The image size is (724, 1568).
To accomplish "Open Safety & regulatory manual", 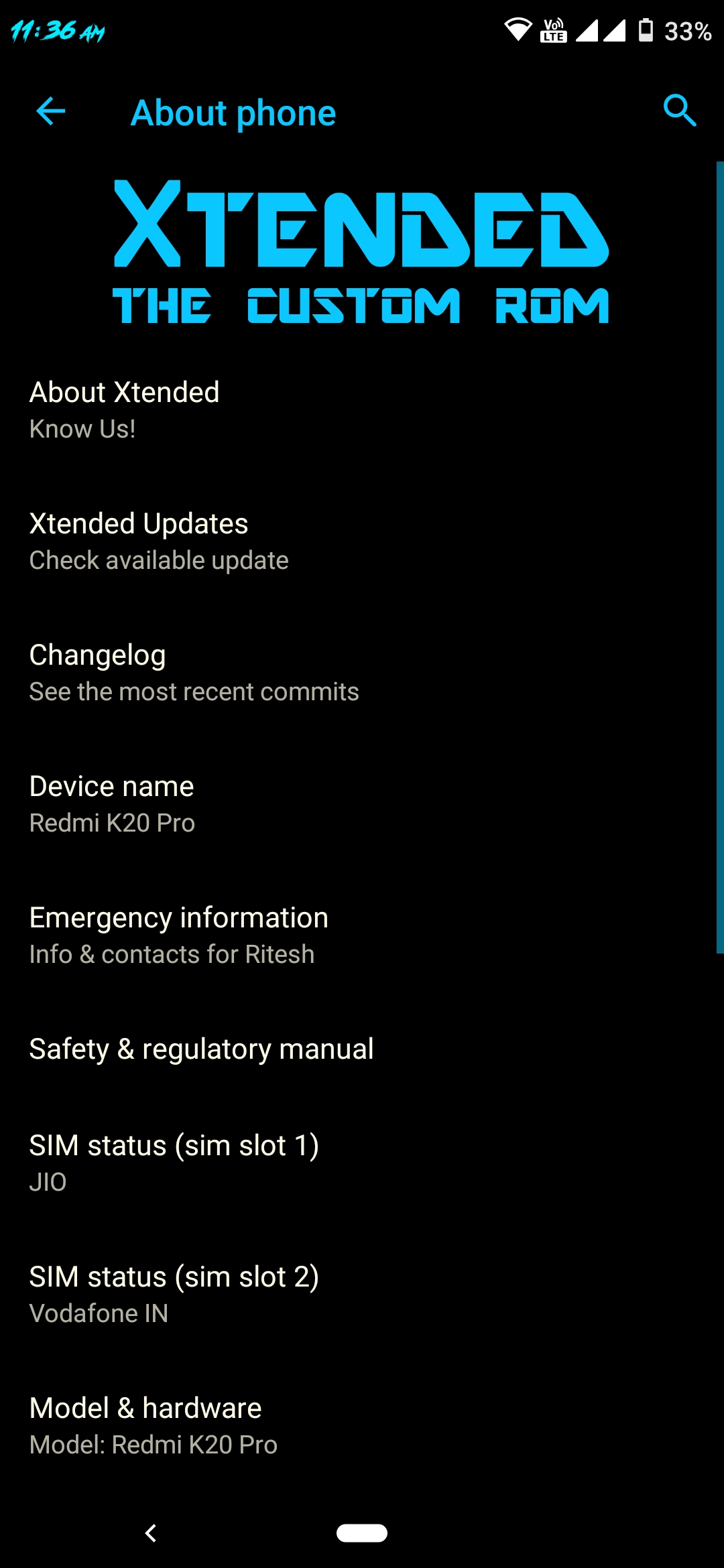I will click(x=362, y=1049).
